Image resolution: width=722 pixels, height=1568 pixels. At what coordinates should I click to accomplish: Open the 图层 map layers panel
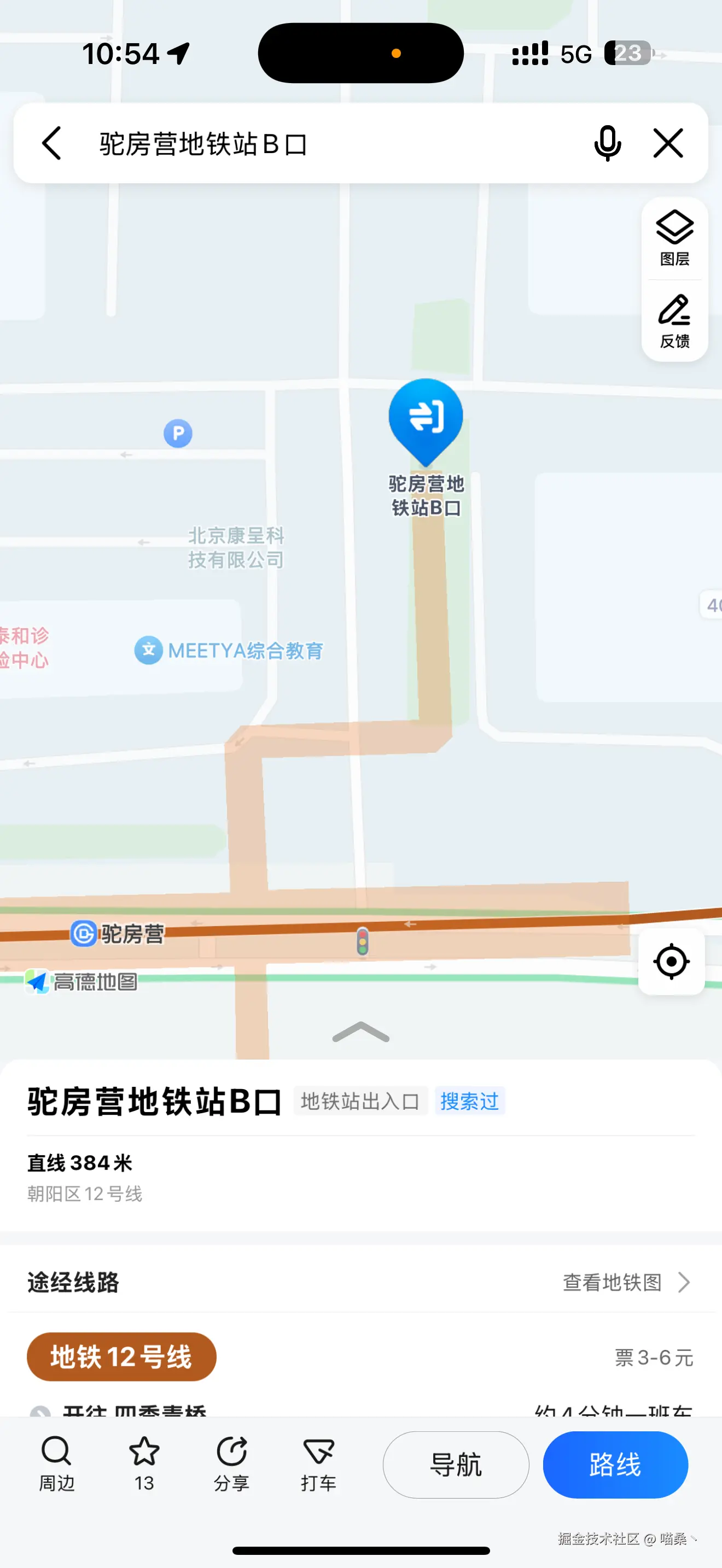tap(674, 237)
